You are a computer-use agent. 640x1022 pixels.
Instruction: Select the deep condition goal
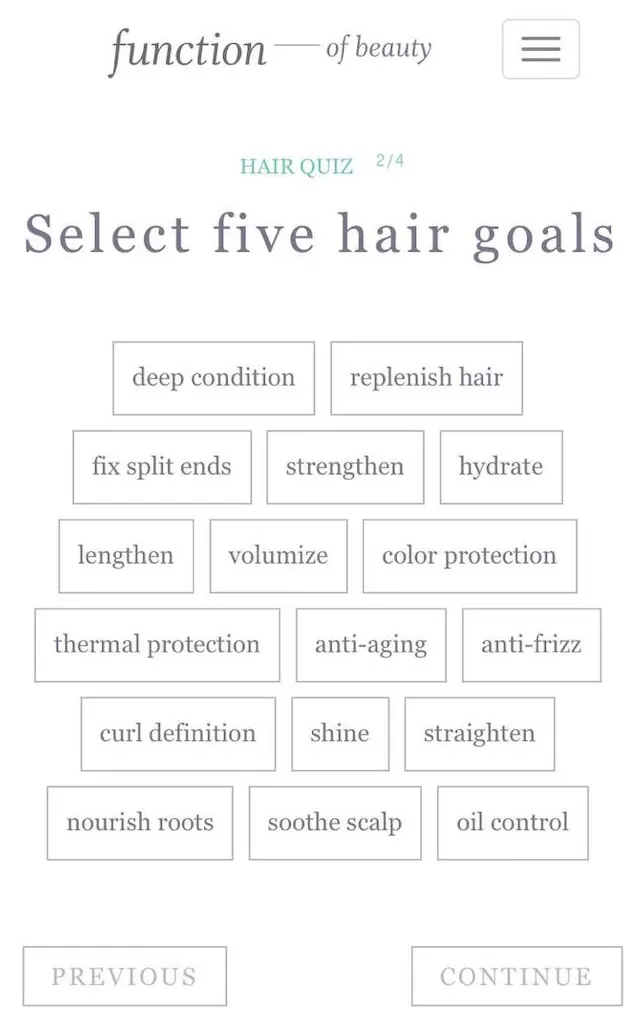point(213,378)
